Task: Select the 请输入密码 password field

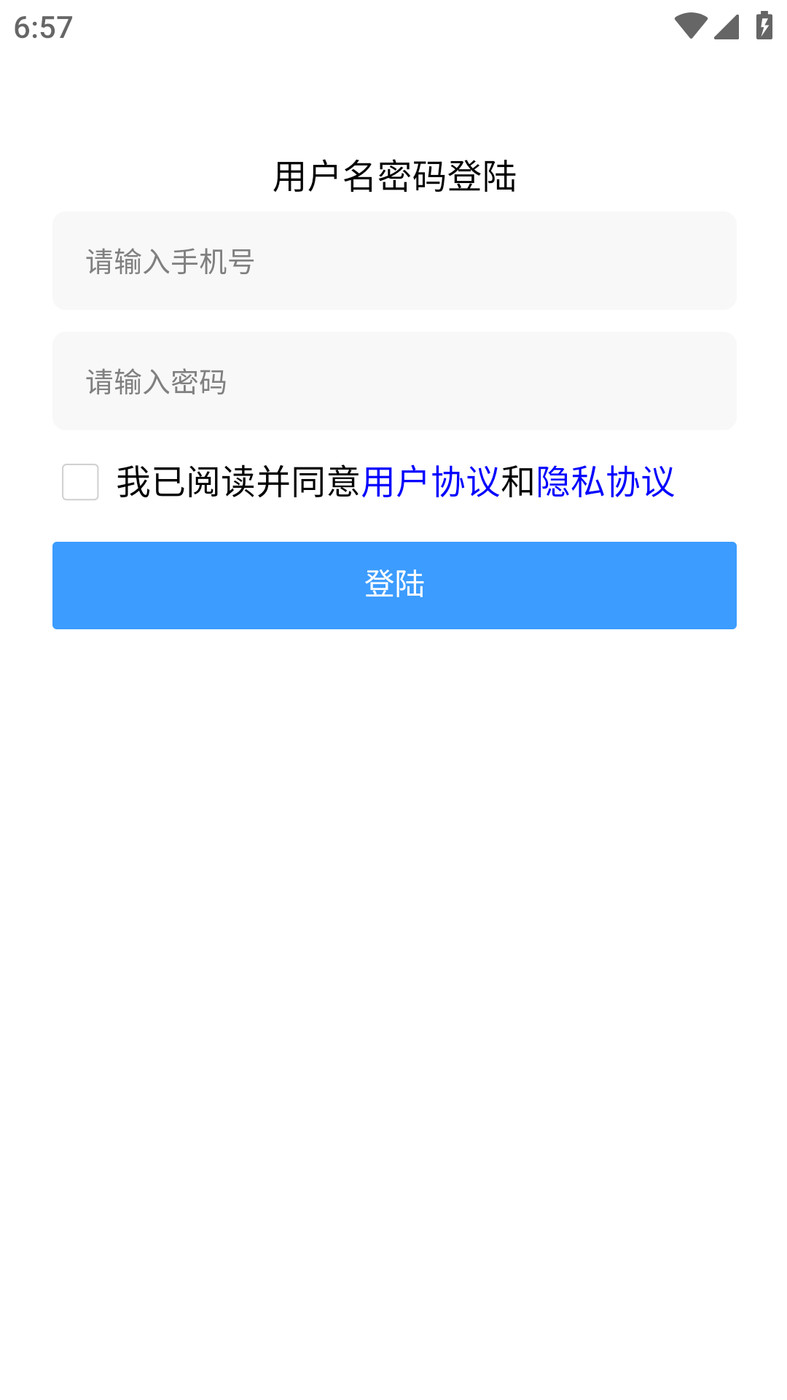Action: (394, 381)
